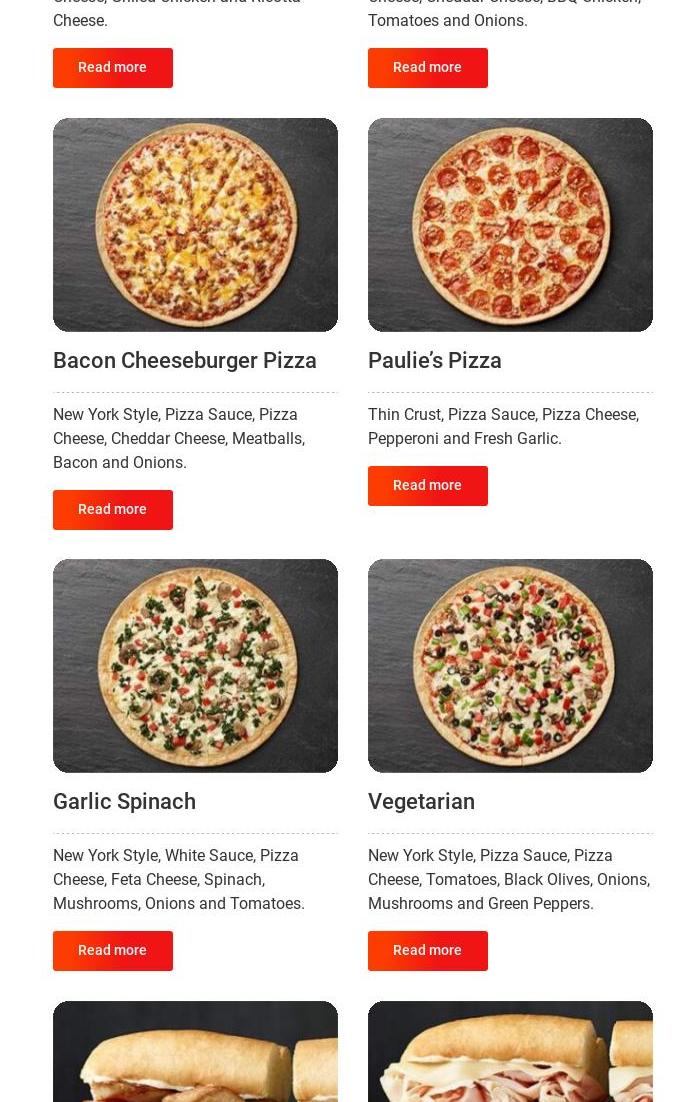Tap Read more under Vegetarian
Image resolution: width=685 pixels, height=1102 pixels.
427,950
